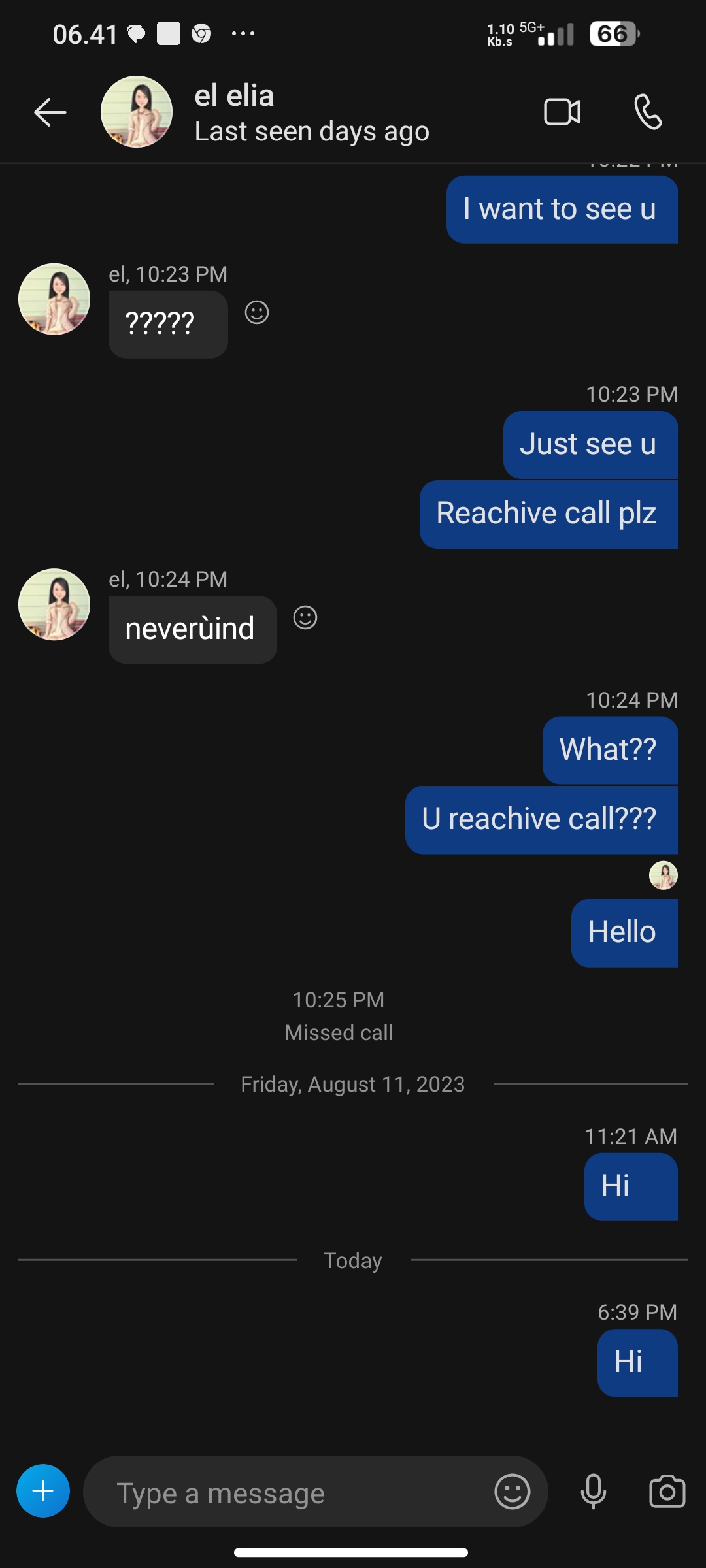Go back using the arrow icon
This screenshot has height=1568, width=706.
tap(50, 112)
